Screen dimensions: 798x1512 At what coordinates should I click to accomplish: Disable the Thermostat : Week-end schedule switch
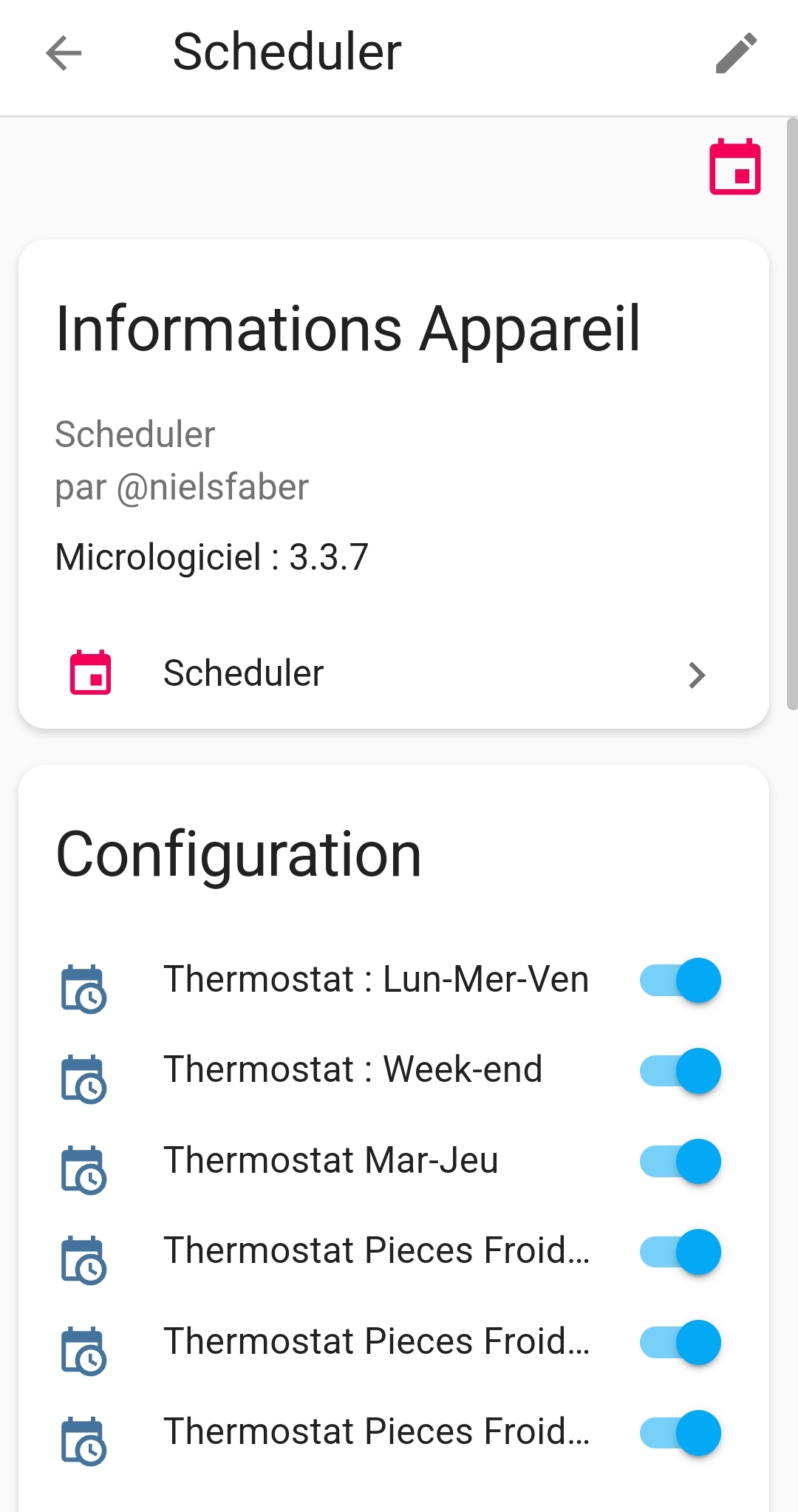pos(681,1071)
